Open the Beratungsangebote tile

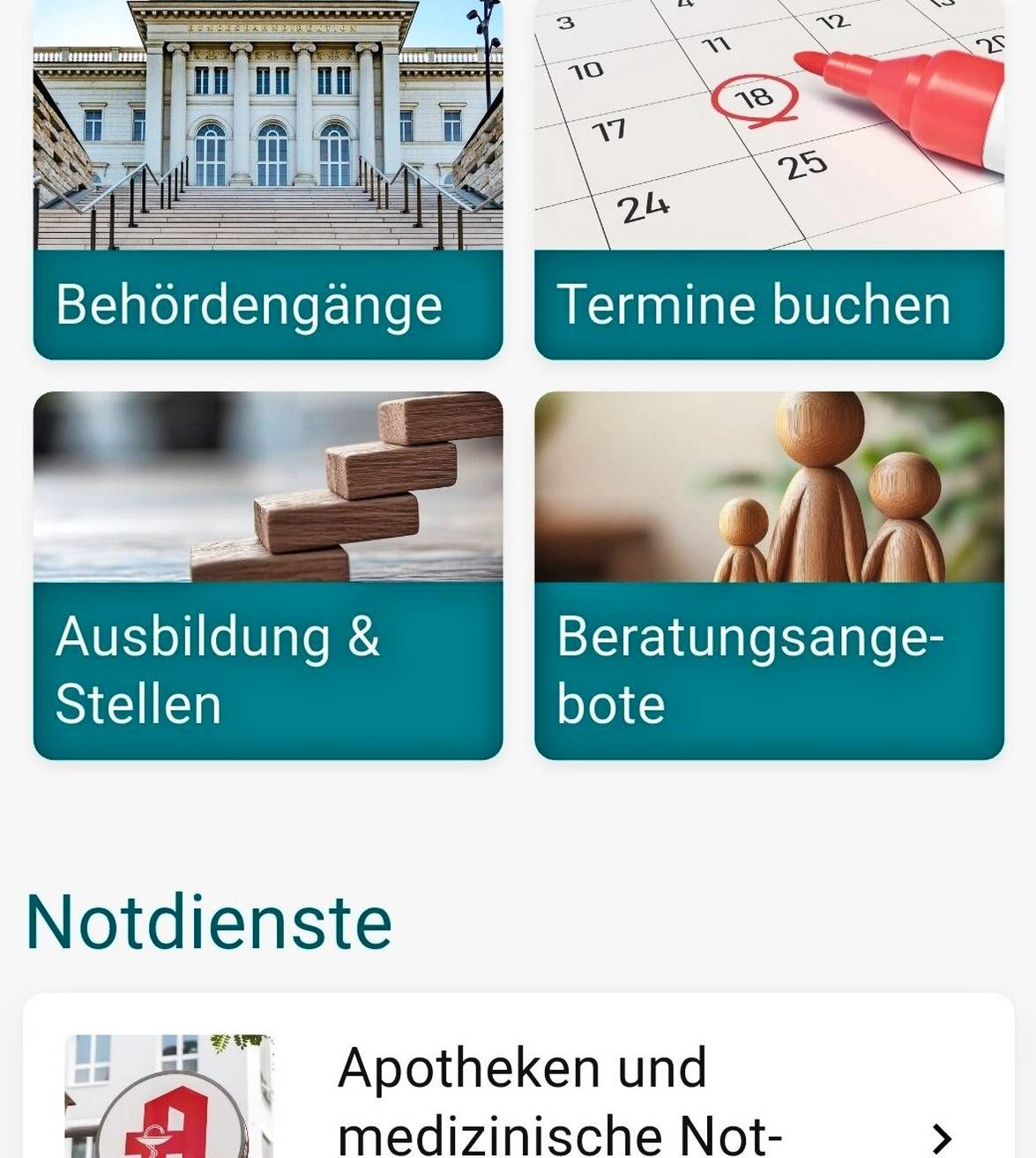(x=767, y=573)
